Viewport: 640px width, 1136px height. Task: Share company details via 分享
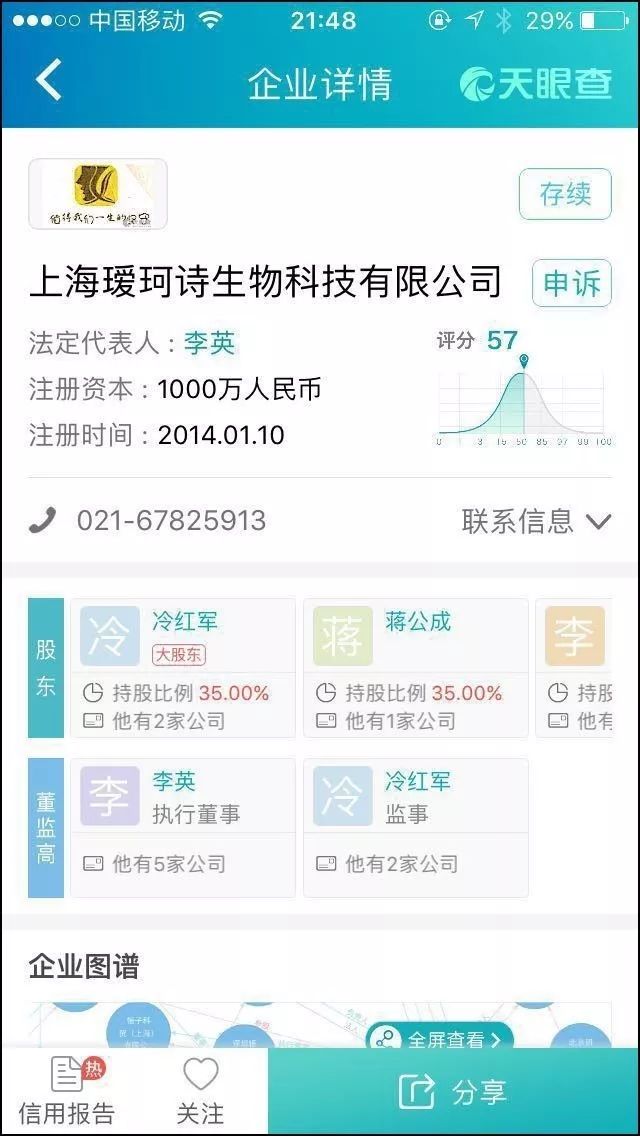pos(453,1092)
